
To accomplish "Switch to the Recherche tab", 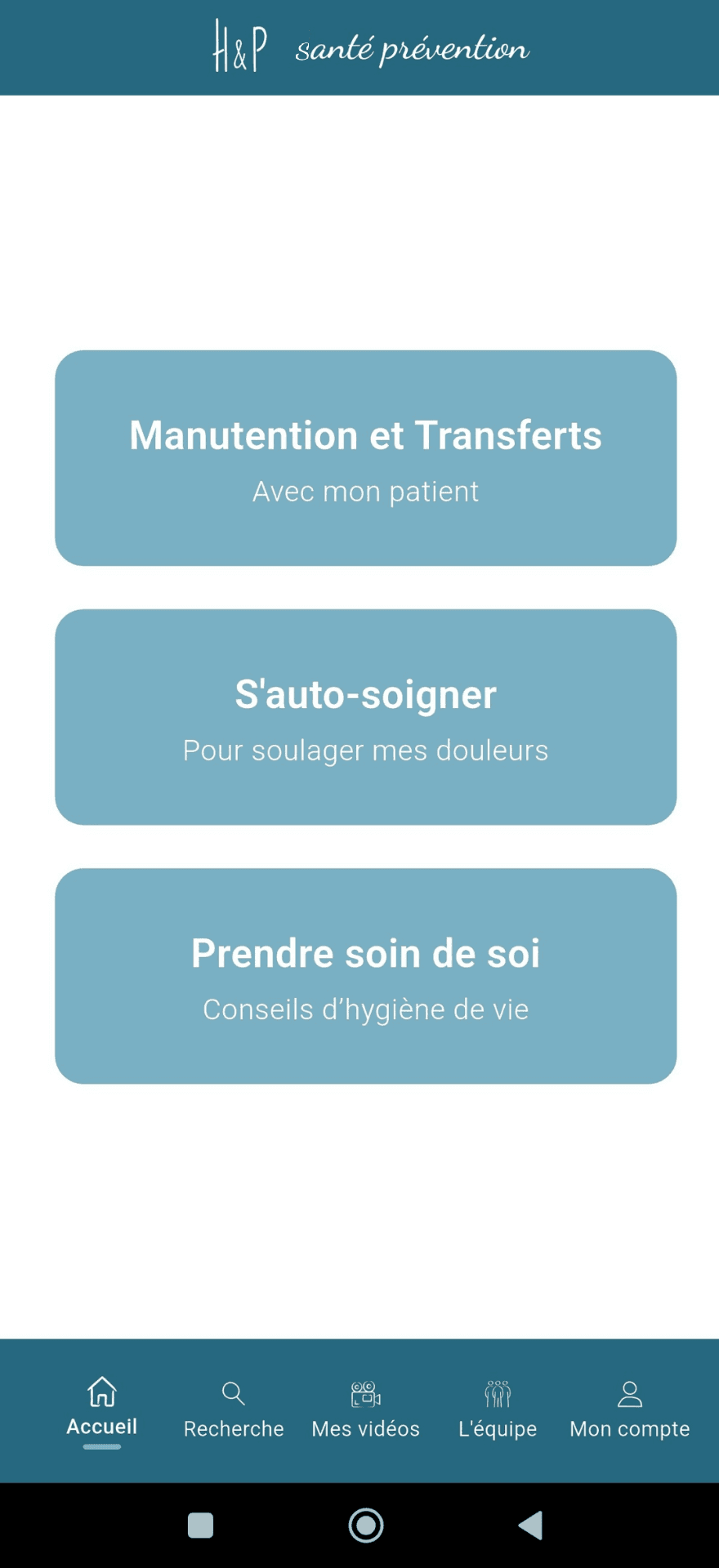I will click(x=233, y=1409).
